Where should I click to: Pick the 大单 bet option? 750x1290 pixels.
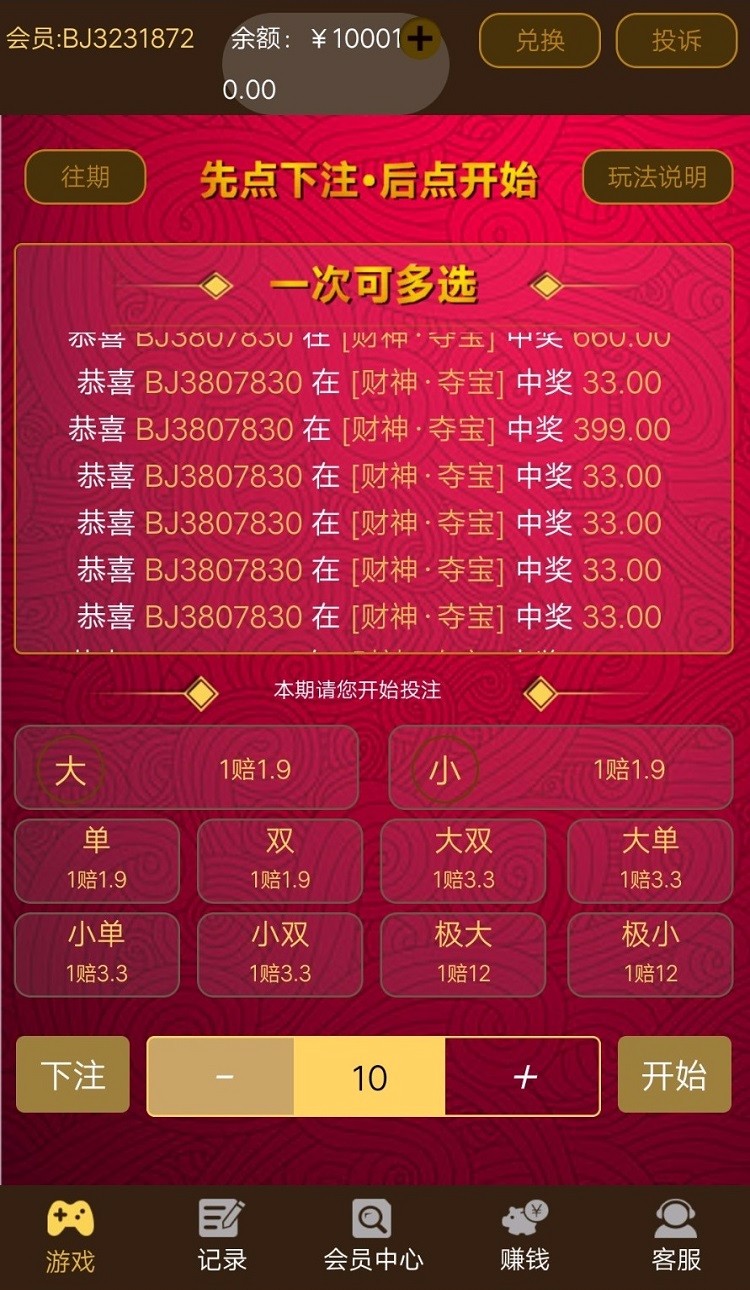pyautogui.click(x=650, y=859)
